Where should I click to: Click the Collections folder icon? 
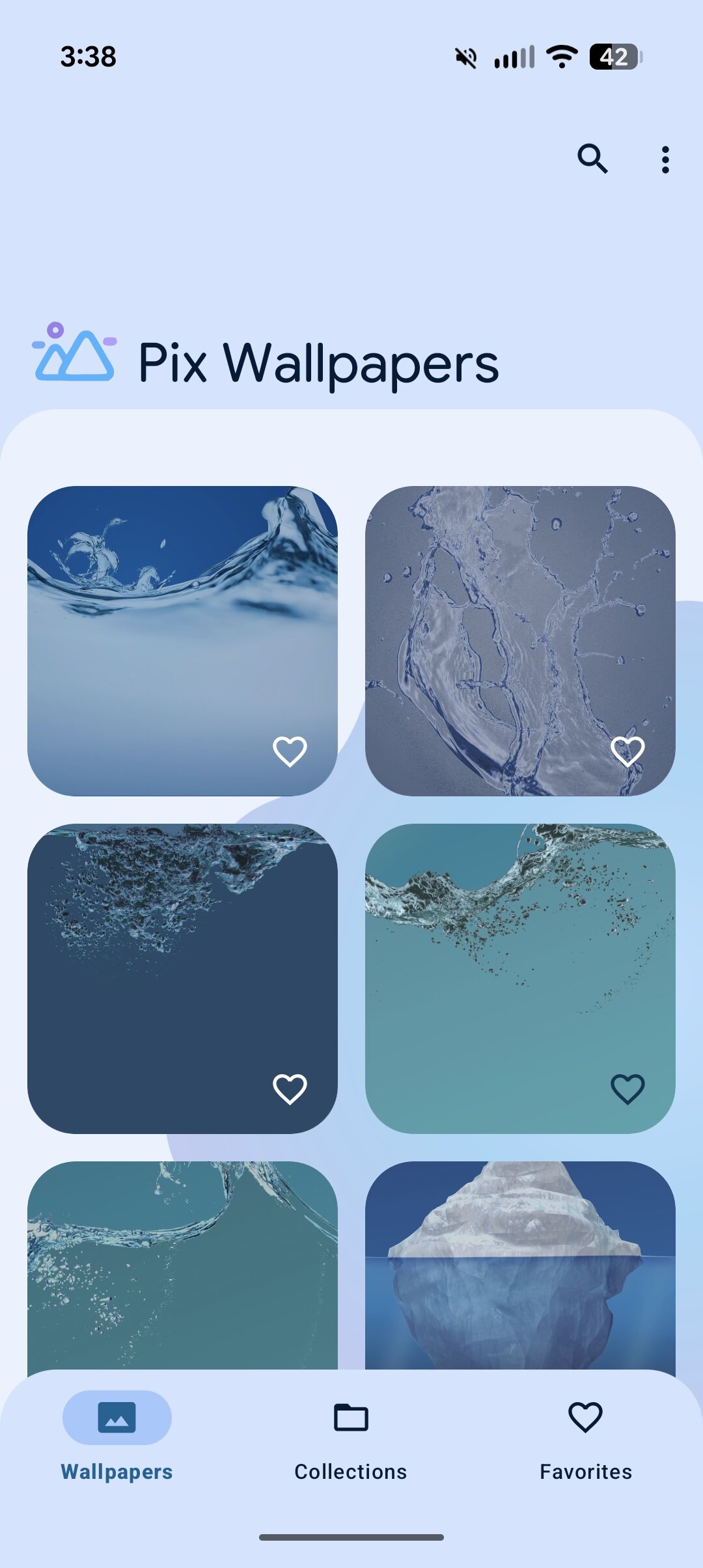[350, 1416]
